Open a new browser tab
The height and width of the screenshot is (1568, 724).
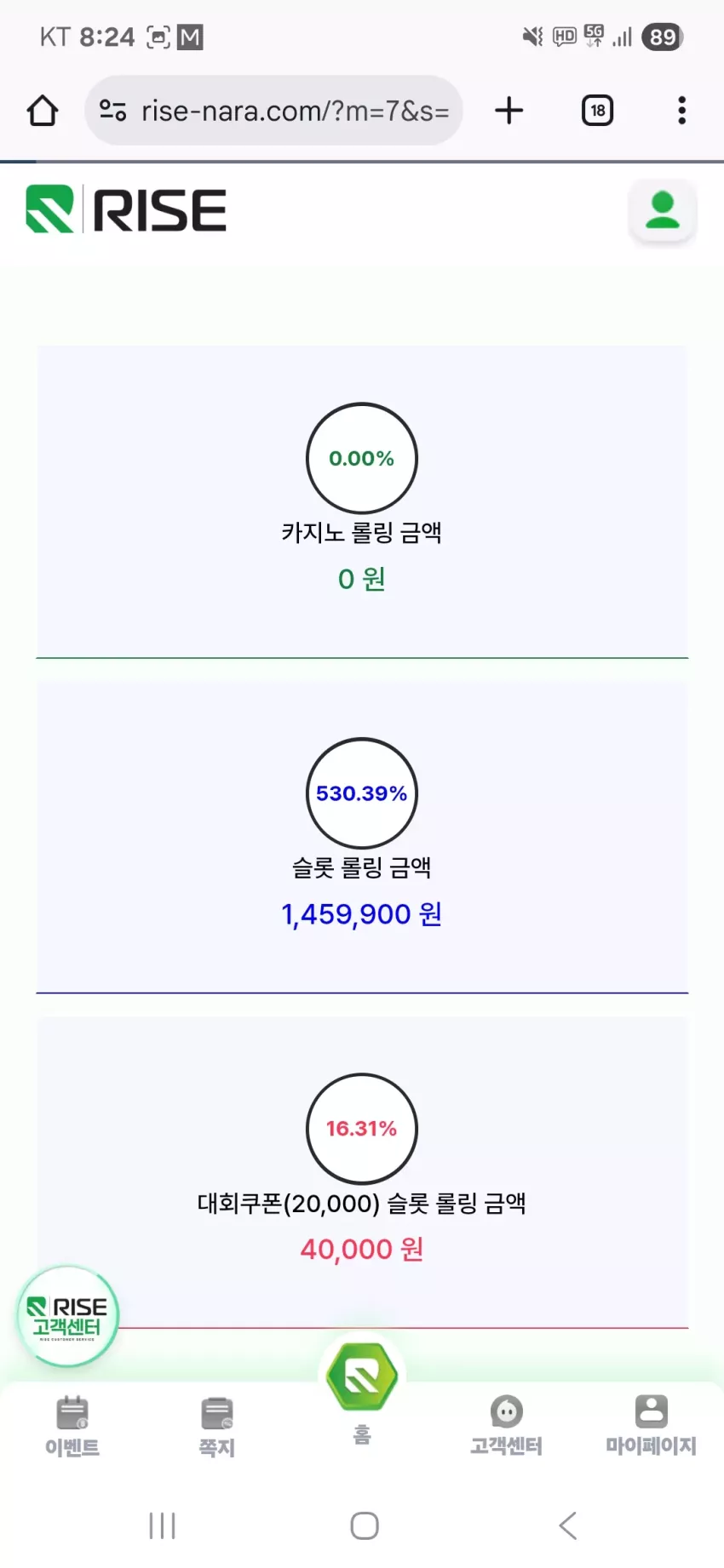point(509,111)
